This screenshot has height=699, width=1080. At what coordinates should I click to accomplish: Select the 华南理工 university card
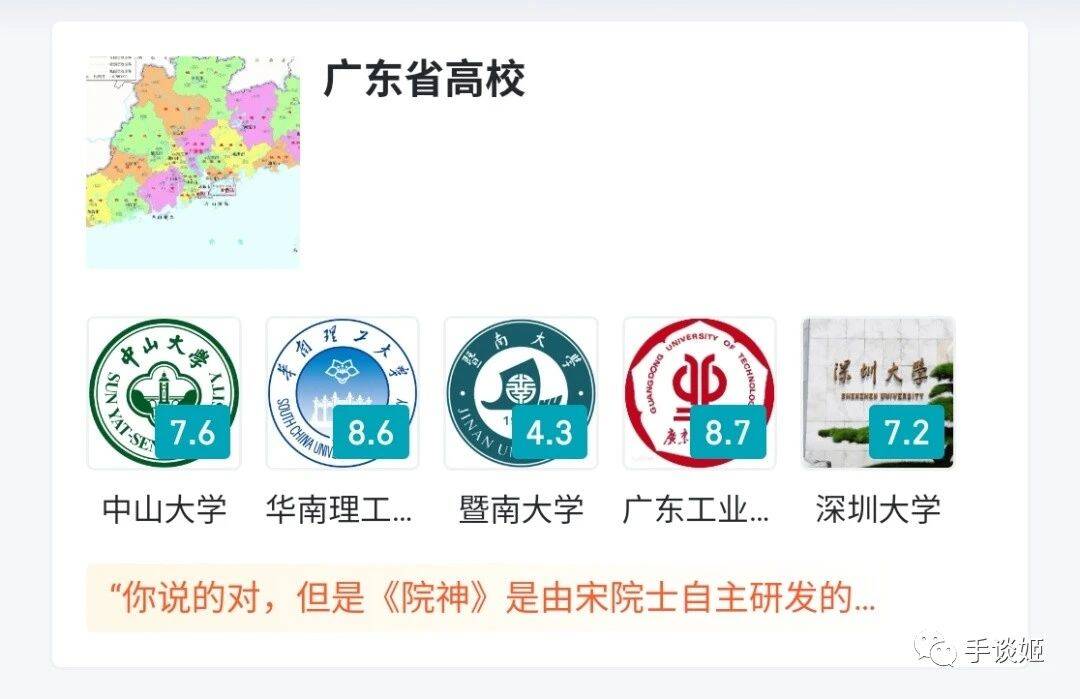[x=342, y=393]
